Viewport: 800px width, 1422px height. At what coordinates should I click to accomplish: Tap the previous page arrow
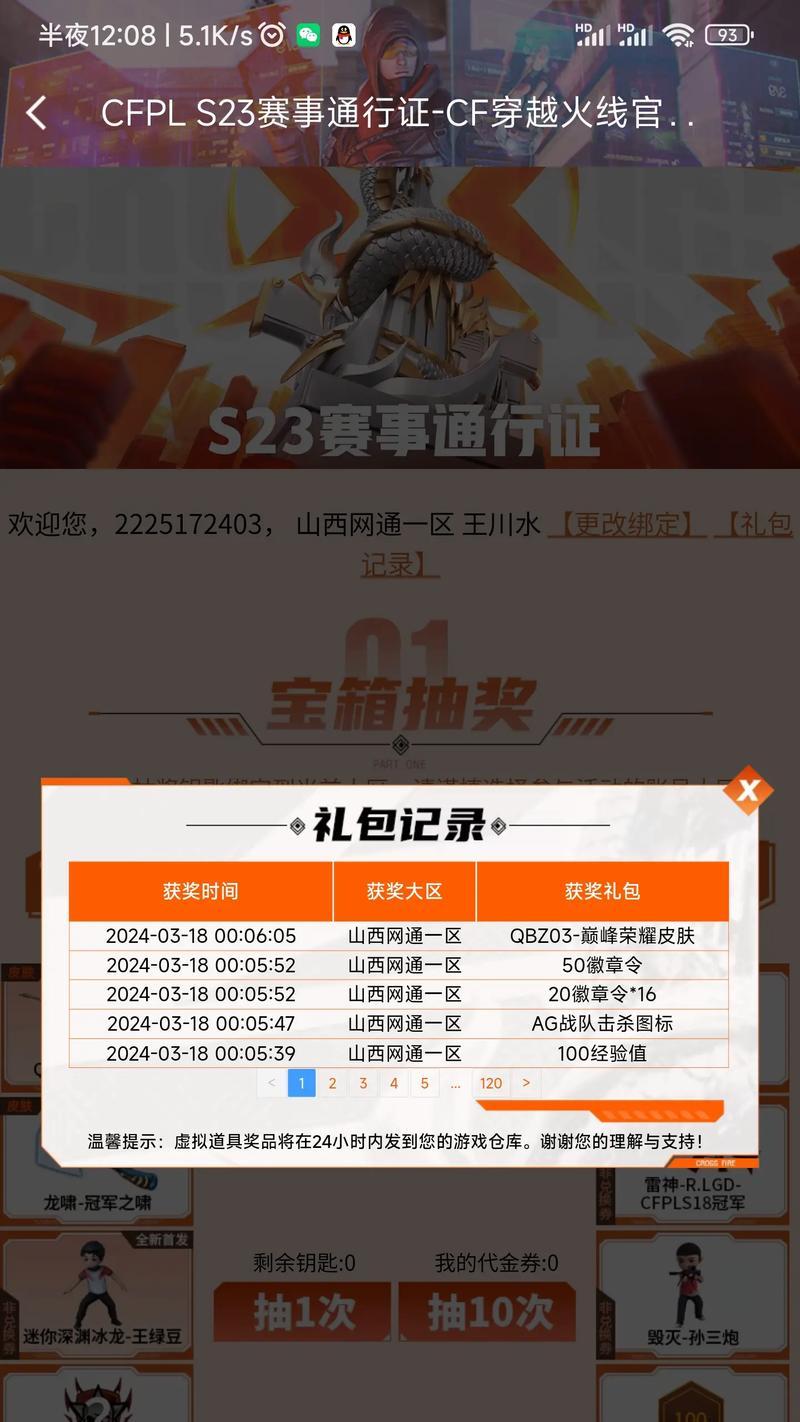271,1083
